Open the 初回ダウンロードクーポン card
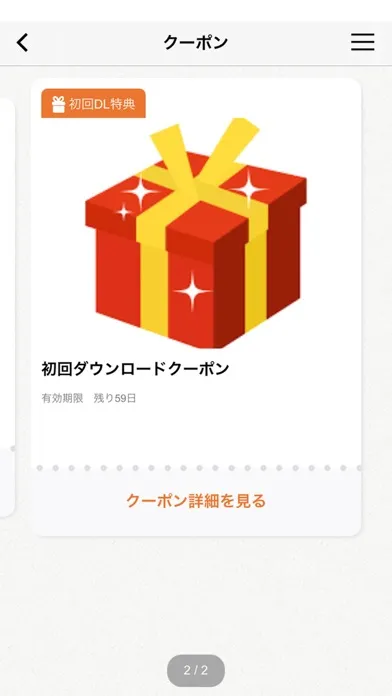 [x=196, y=307]
